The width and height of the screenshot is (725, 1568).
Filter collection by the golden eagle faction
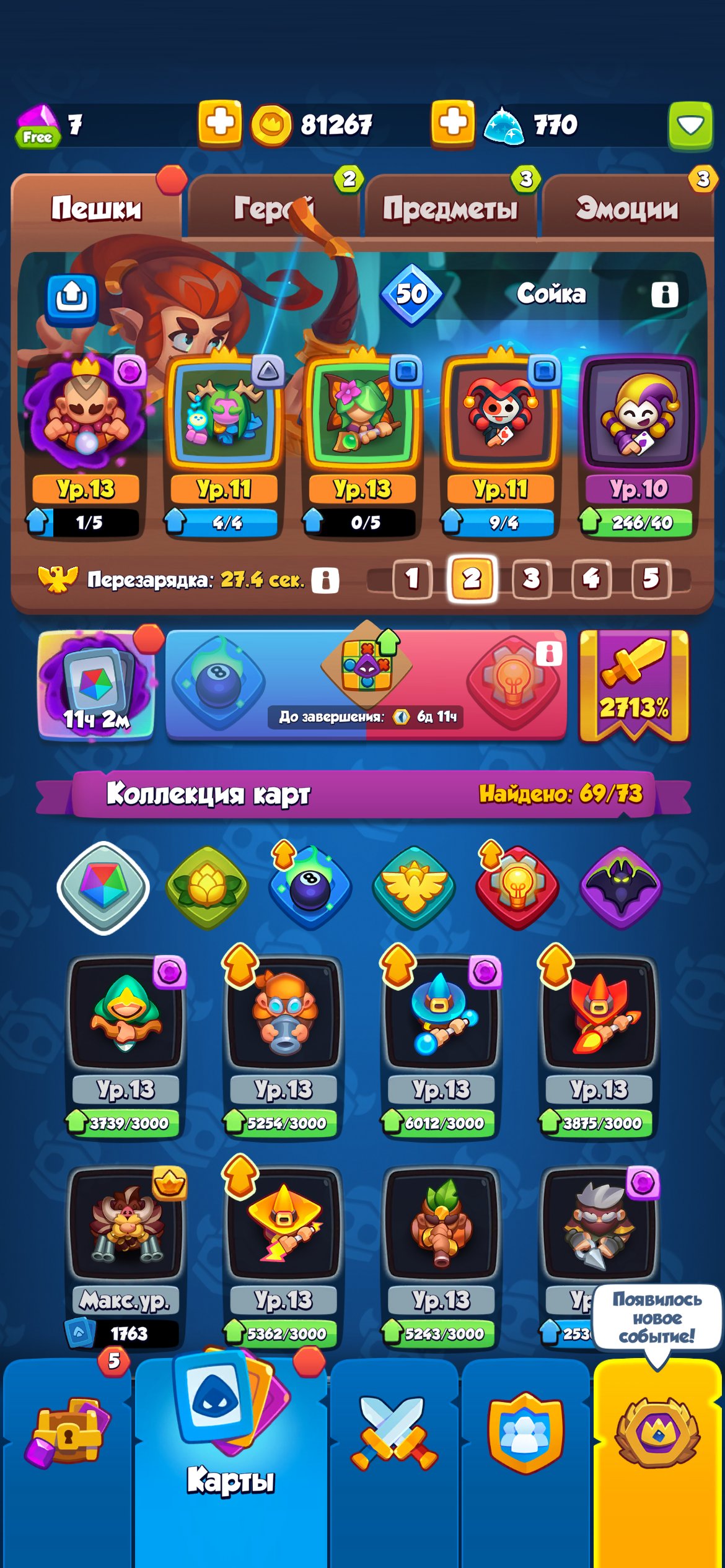[x=414, y=887]
